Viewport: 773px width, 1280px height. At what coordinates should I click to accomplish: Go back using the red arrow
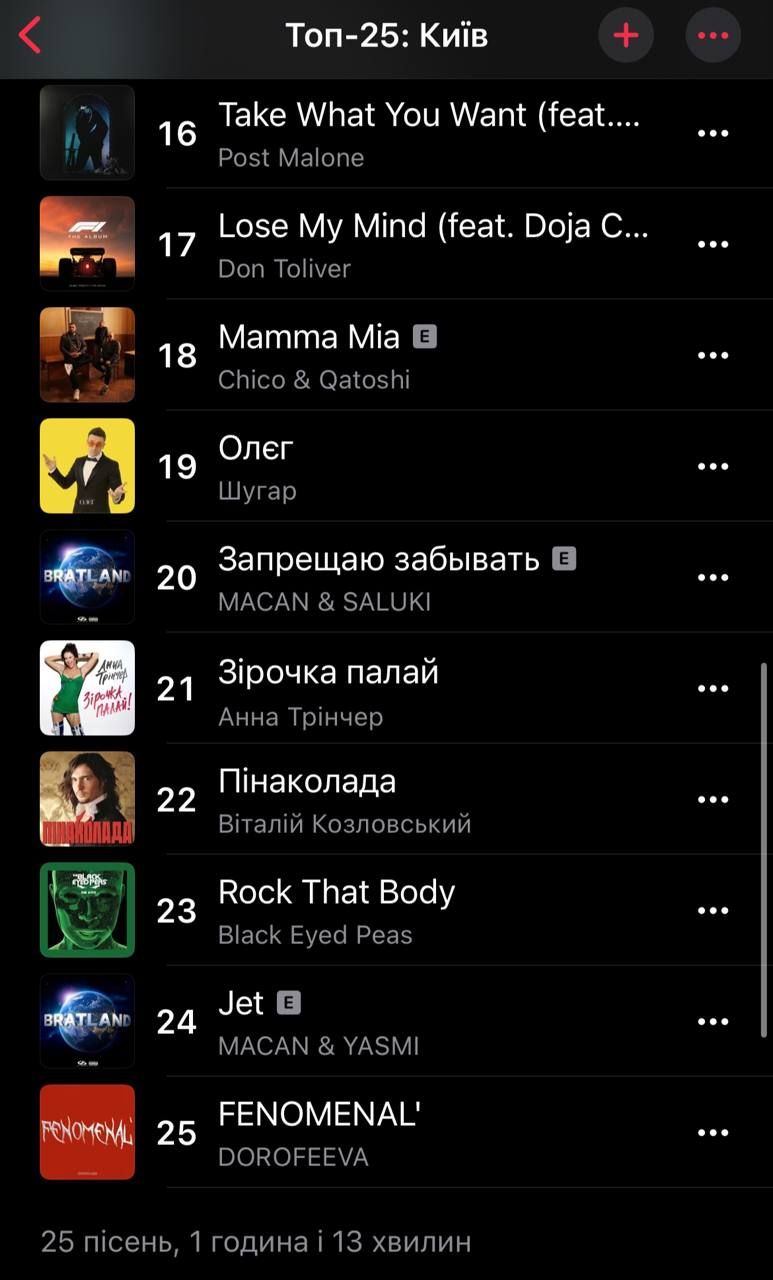[x=30, y=36]
